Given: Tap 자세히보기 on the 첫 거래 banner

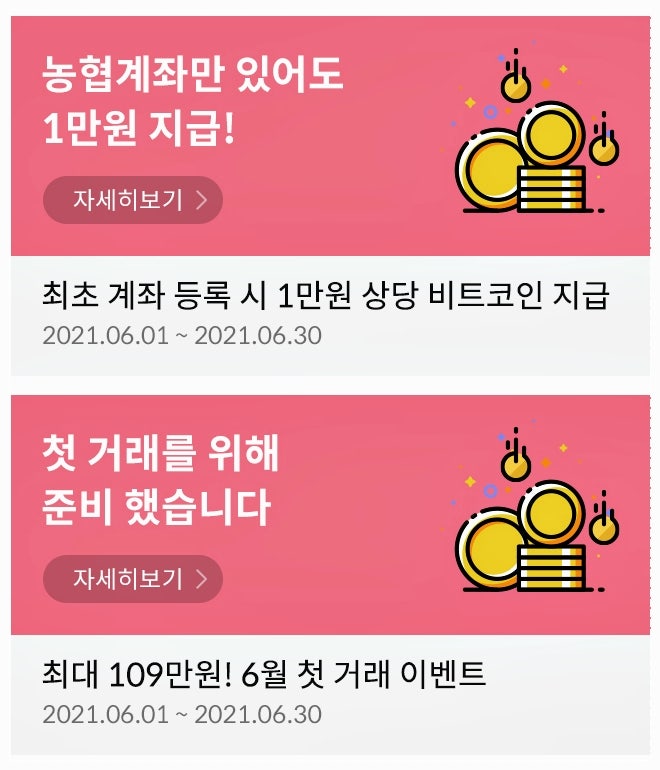Looking at the screenshot, I should (132, 578).
